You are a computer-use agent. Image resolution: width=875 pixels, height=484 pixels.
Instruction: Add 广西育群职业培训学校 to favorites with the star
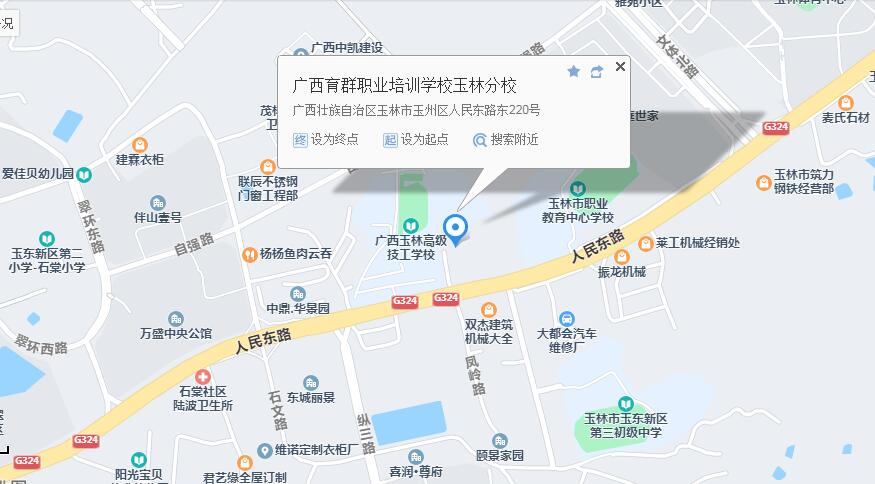573,71
